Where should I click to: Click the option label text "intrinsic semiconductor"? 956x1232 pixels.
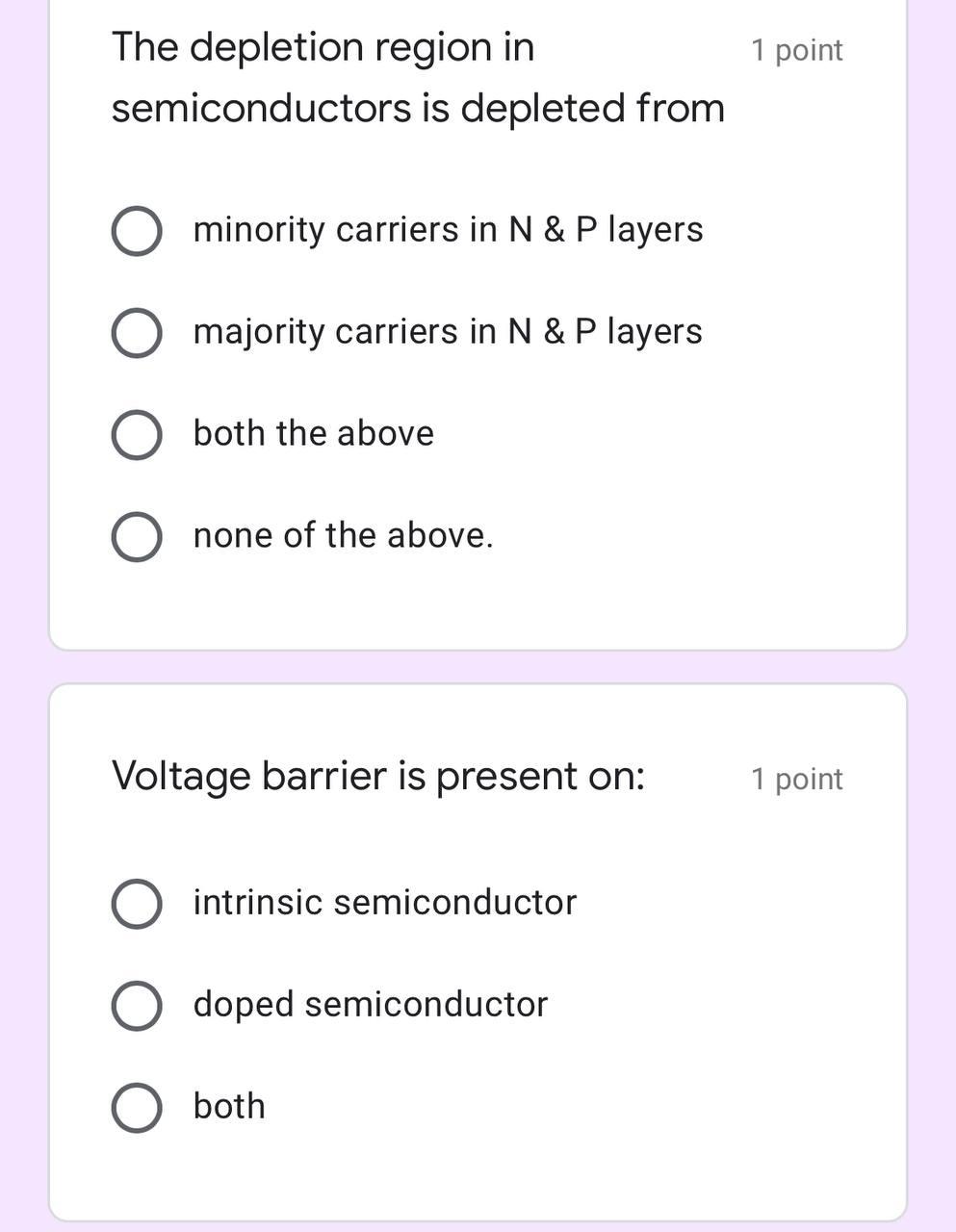tap(385, 902)
